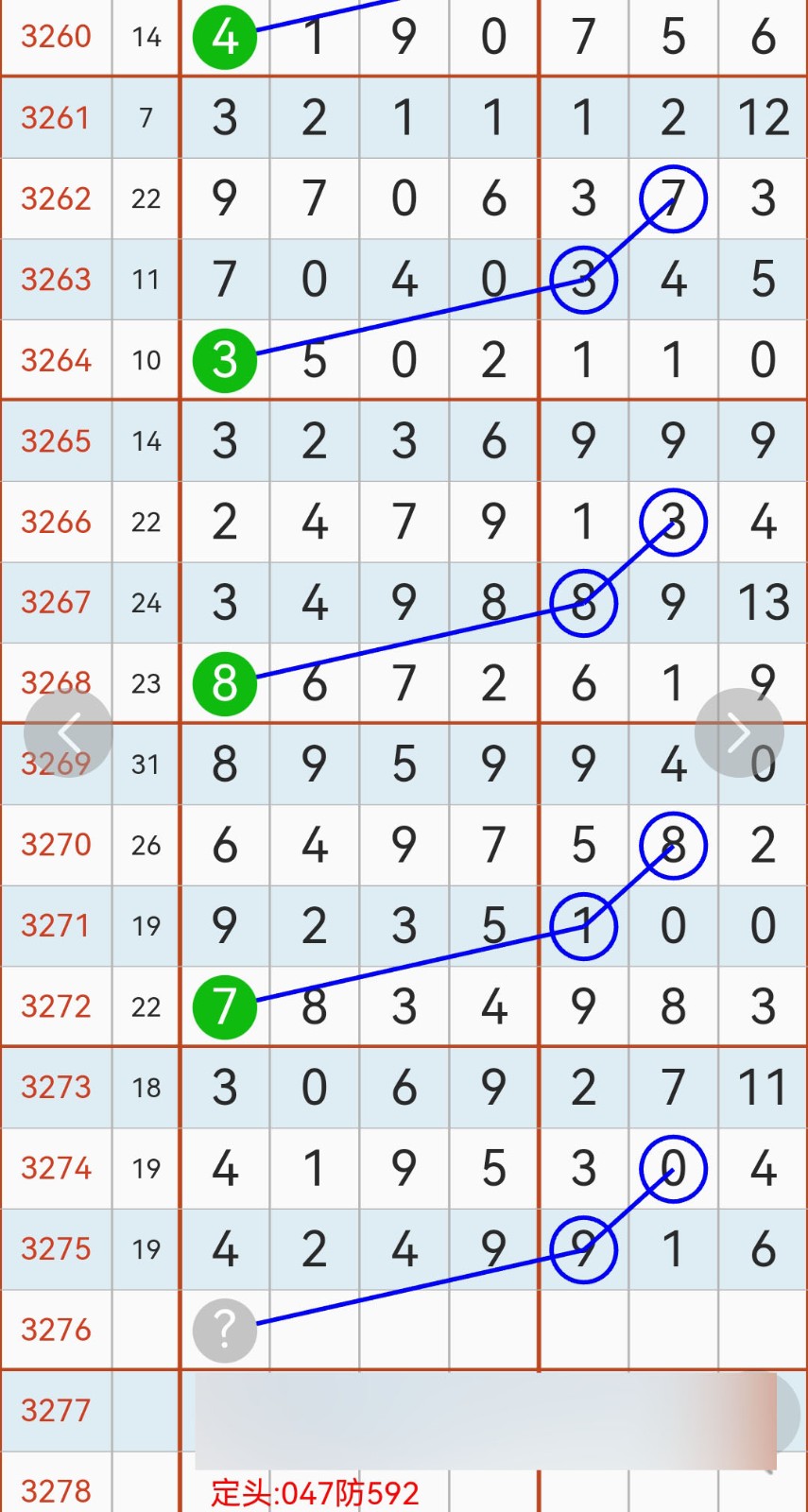Viewport: 808px width, 1512px height.
Task: Select the row label 3260
Action: pyautogui.click(x=56, y=38)
